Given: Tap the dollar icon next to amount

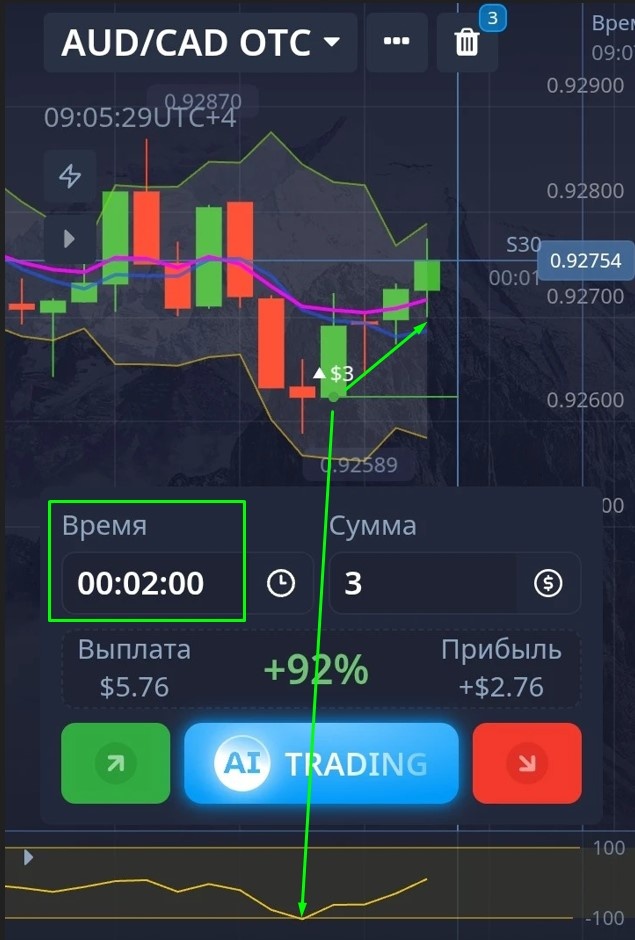Looking at the screenshot, I should 548,583.
